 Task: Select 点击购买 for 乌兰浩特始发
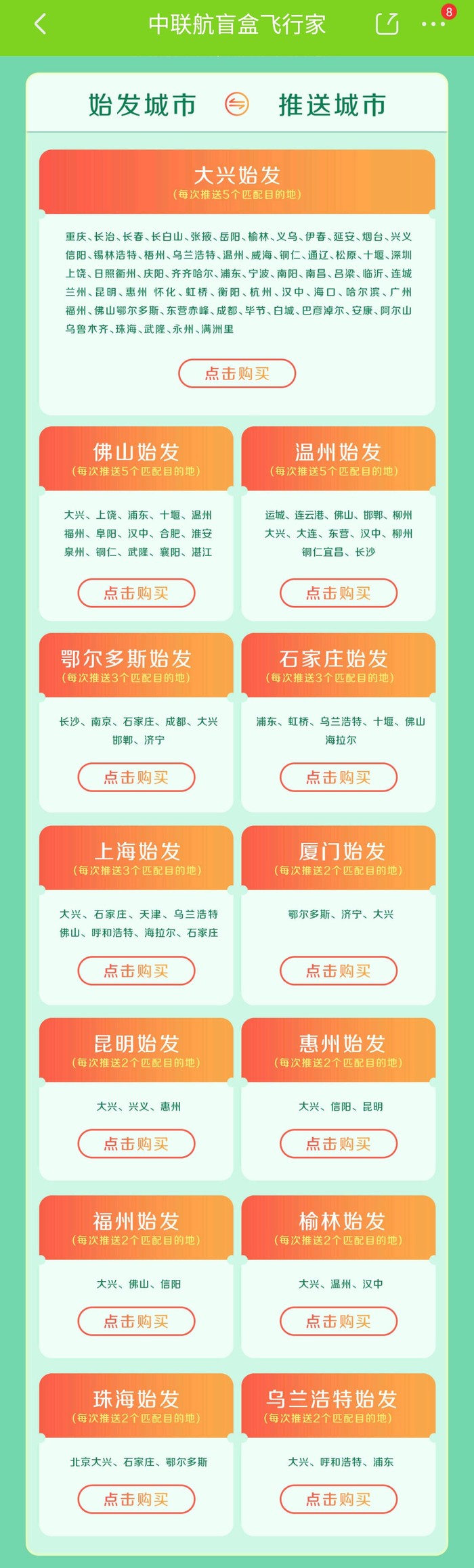(339, 1499)
